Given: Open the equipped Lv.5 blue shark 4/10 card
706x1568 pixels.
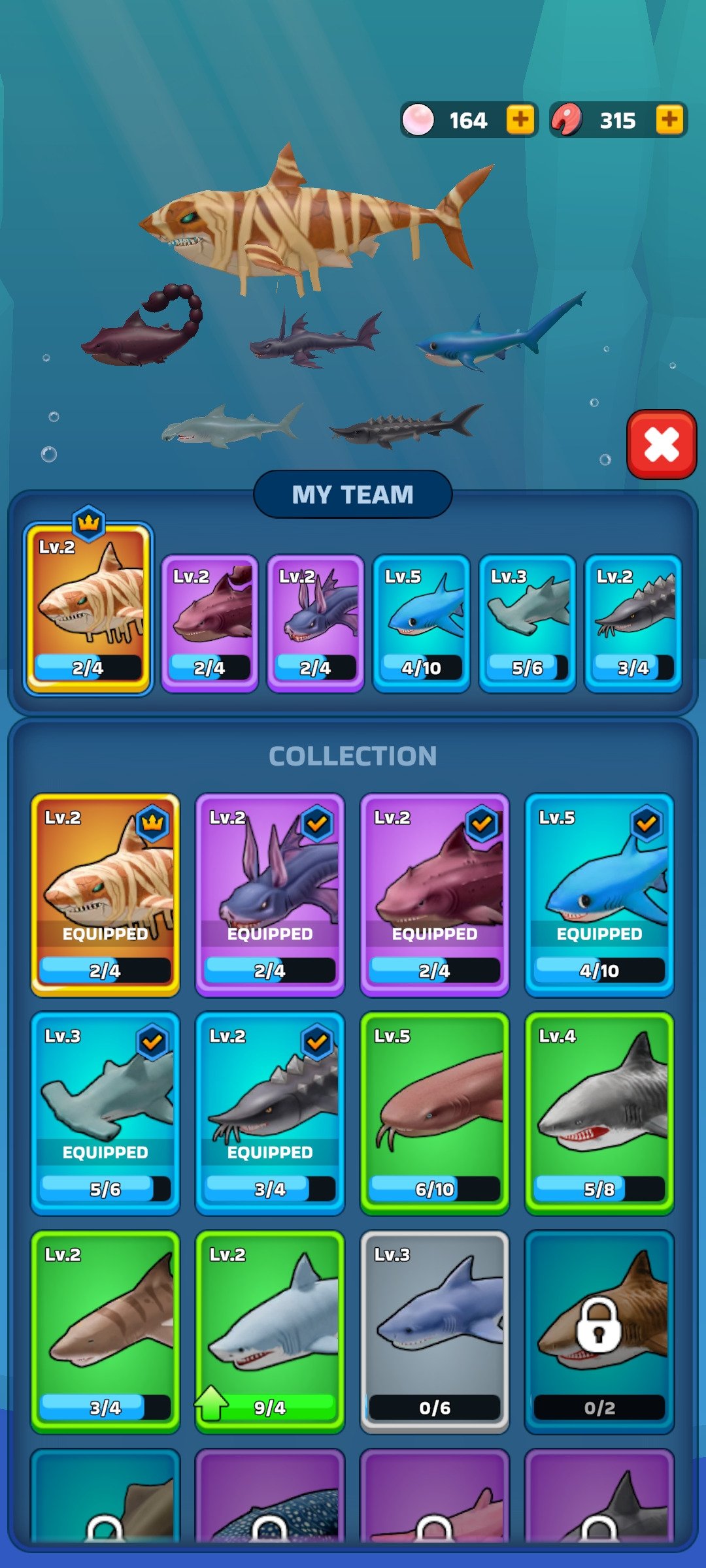Looking at the screenshot, I should (599, 895).
